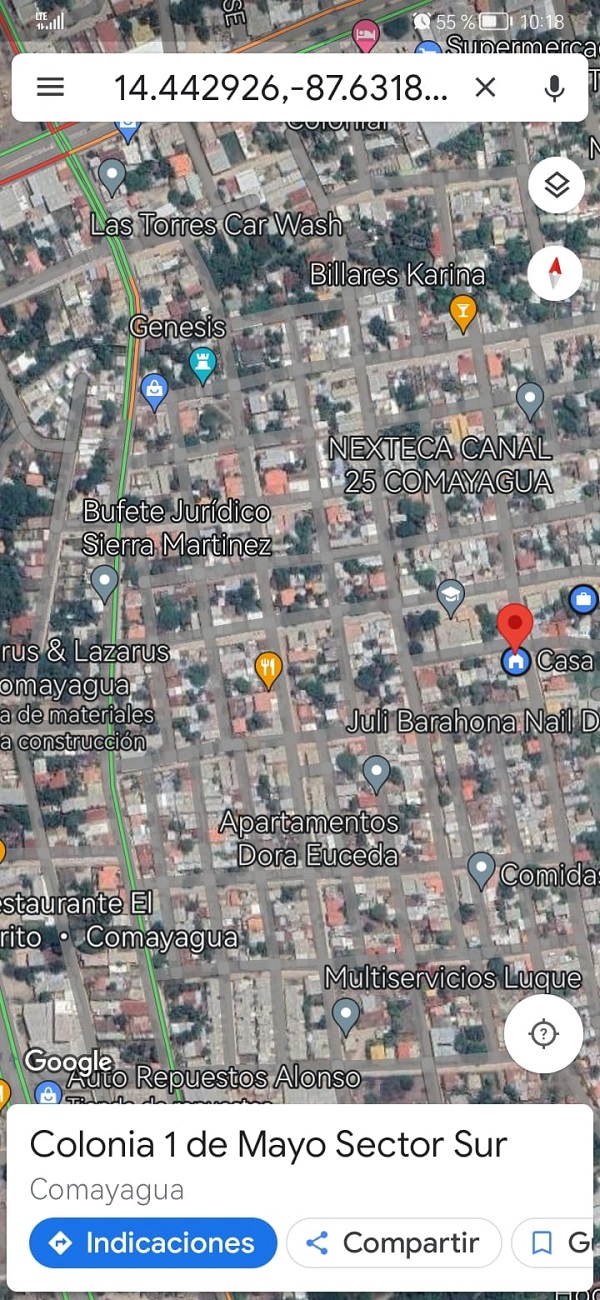Center map on my location

coord(543,1034)
